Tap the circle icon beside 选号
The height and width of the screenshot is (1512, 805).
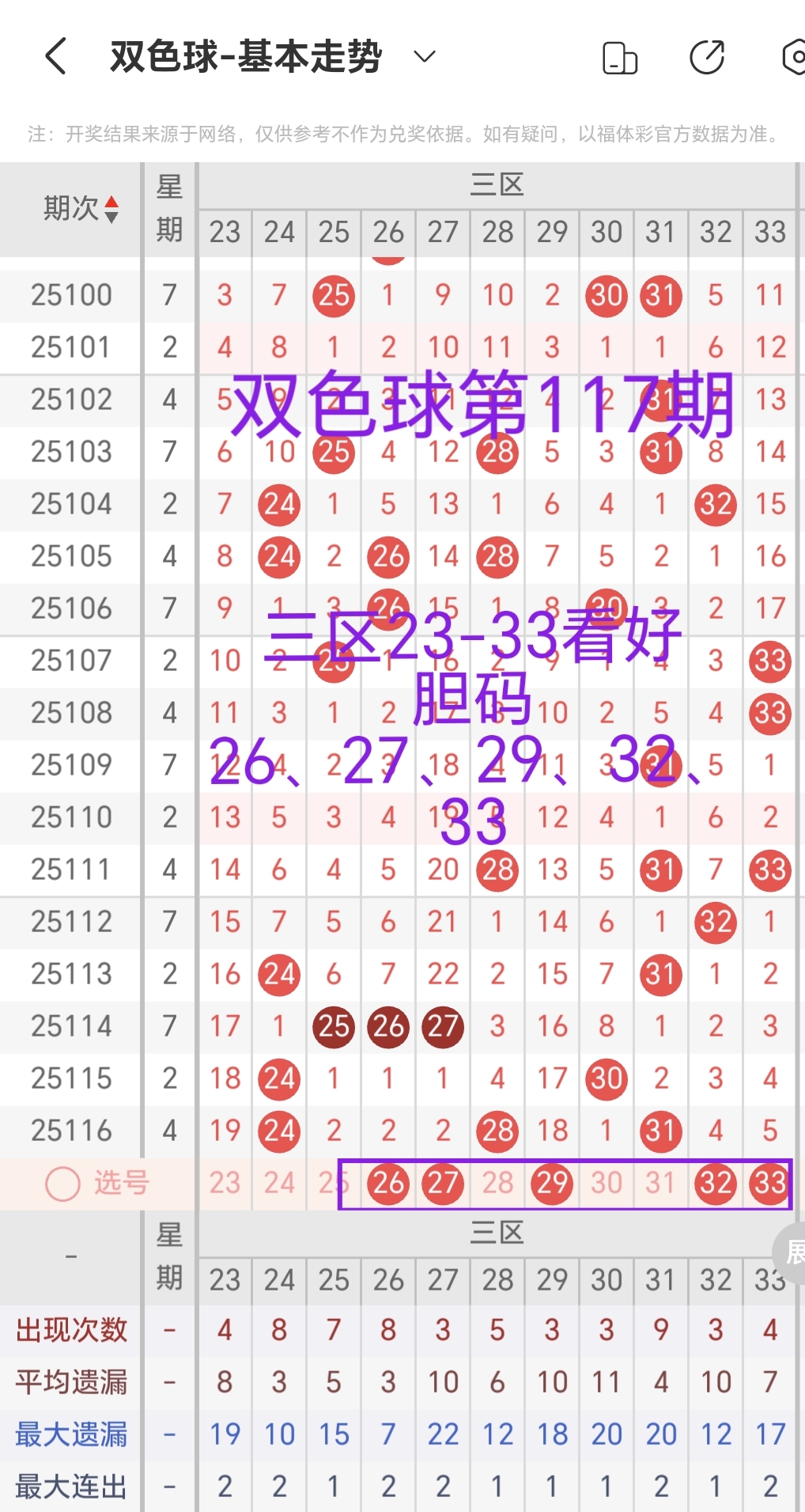pyautogui.click(x=62, y=1182)
